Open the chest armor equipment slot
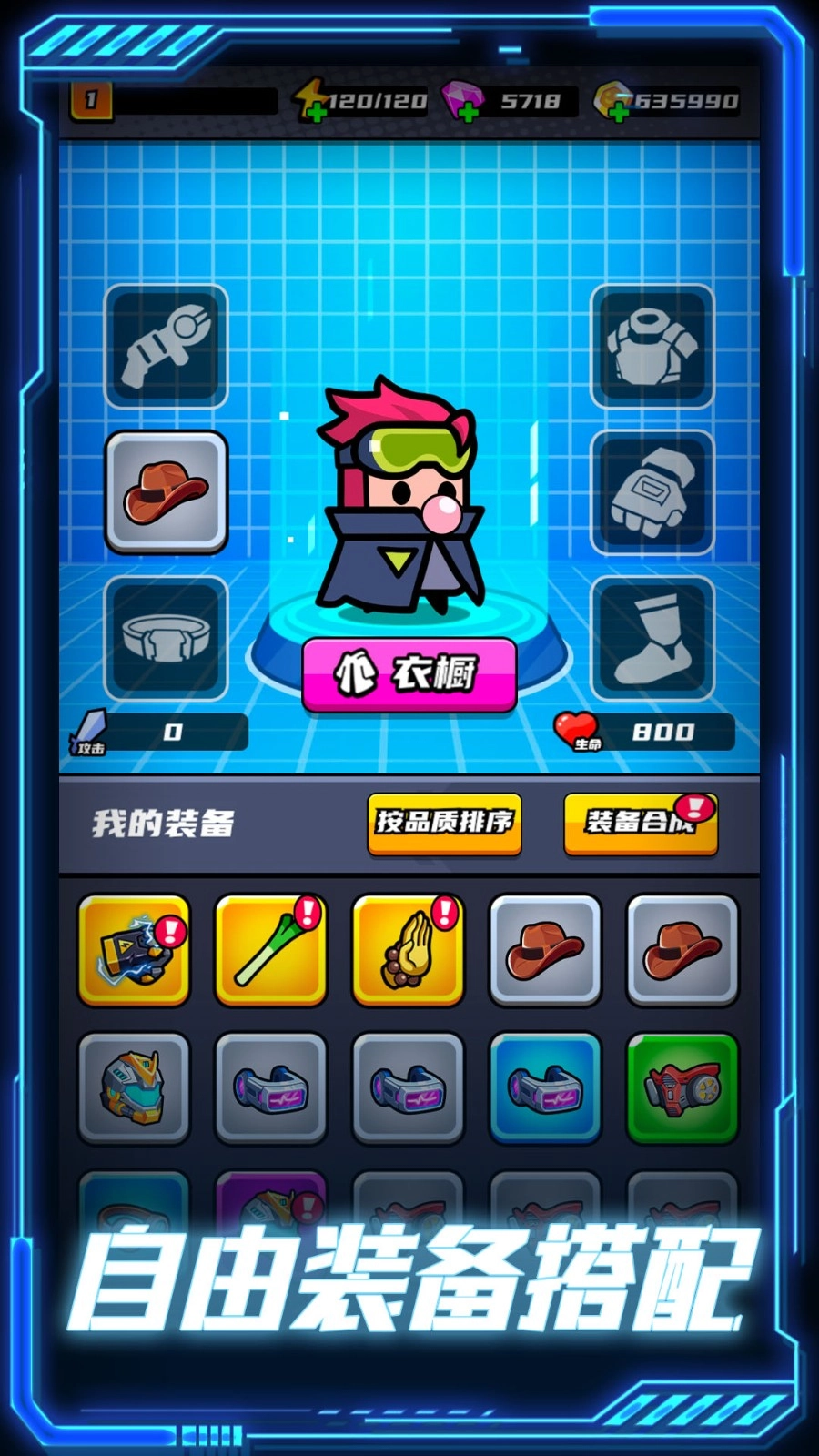This screenshot has width=819, height=1456. [x=652, y=349]
